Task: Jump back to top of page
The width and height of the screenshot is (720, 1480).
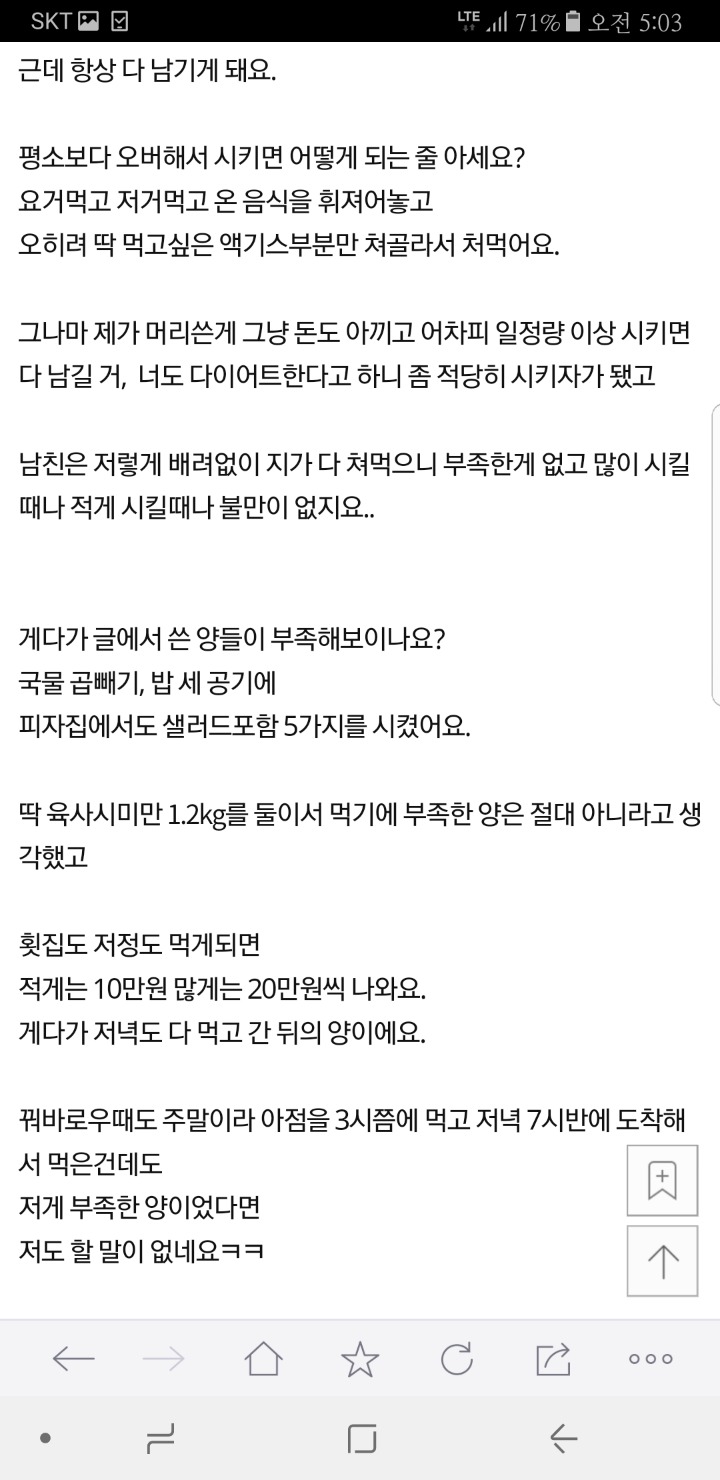Action: 662,1261
